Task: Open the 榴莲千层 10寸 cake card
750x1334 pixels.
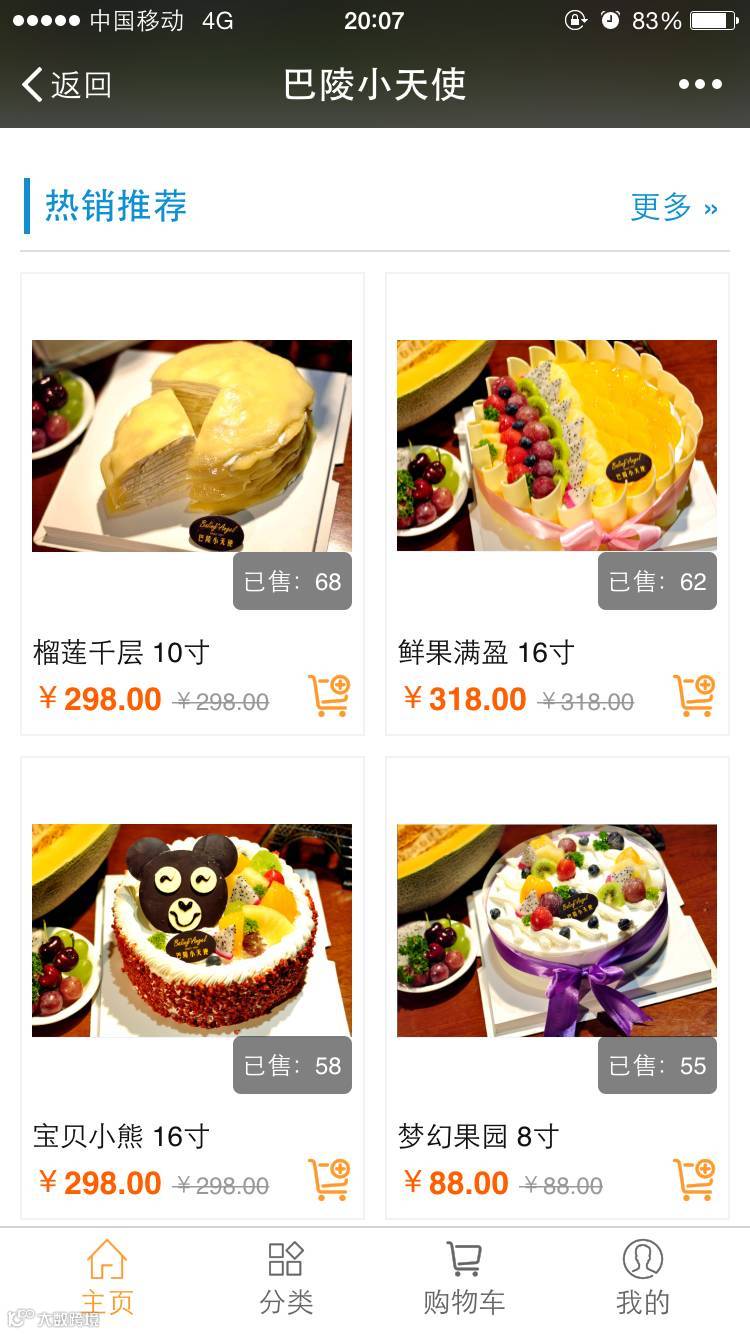Action: click(192, 446)
